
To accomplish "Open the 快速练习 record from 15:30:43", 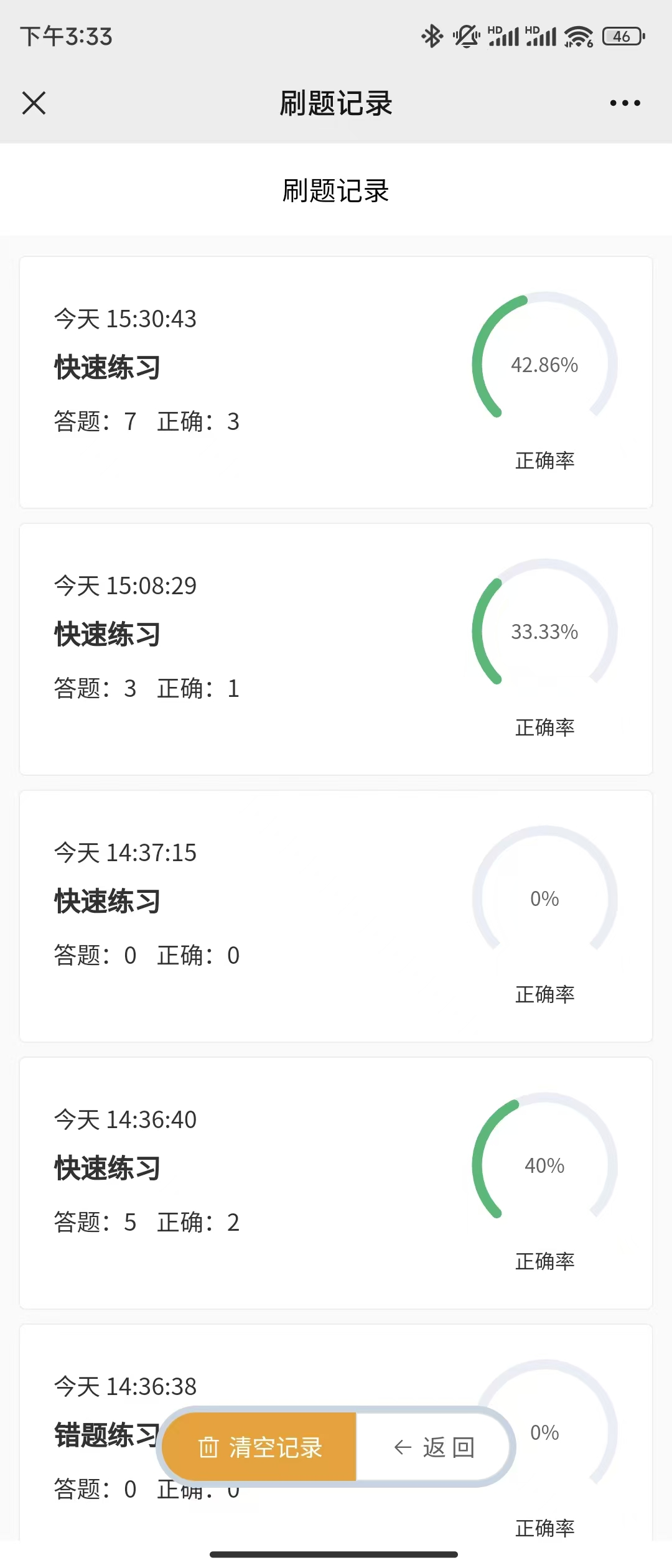I will click(x=336, y=382).
